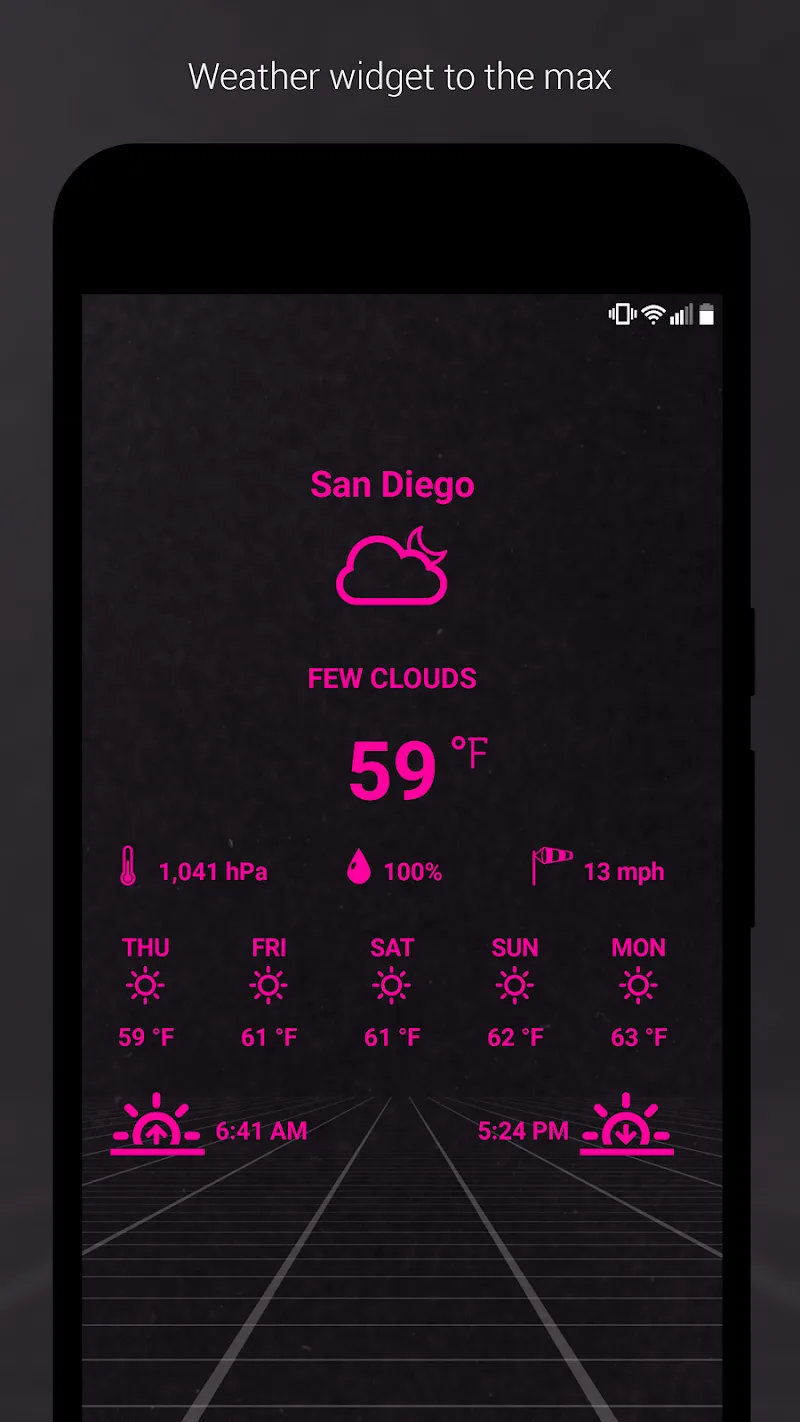Select the thermometer pressure icon
This screenshot has width=800, height=1422.
coord(128,868)
